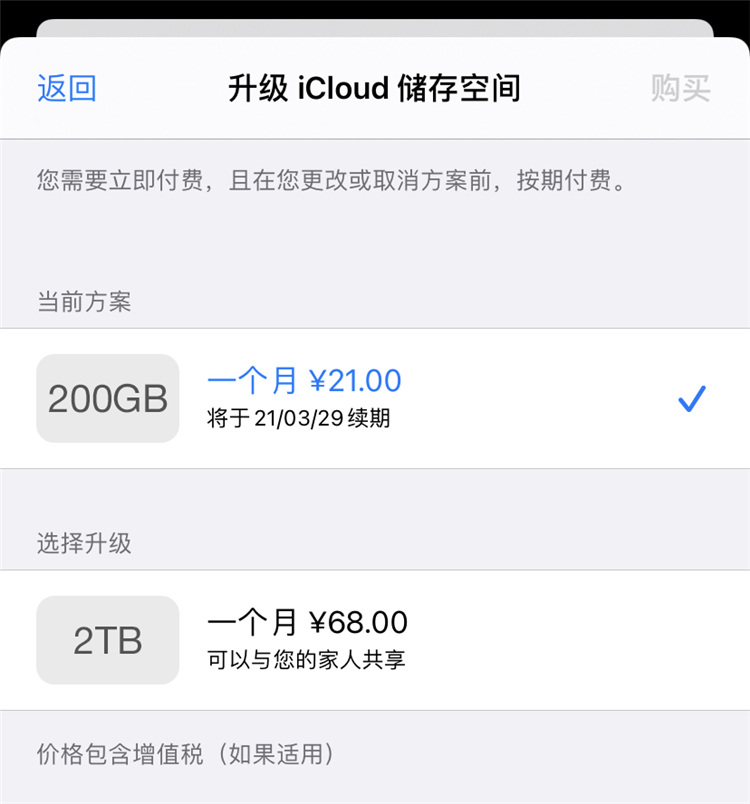
Task: Tap the 一个月 ¥21.00 price link
Action: tap(305, 380)
